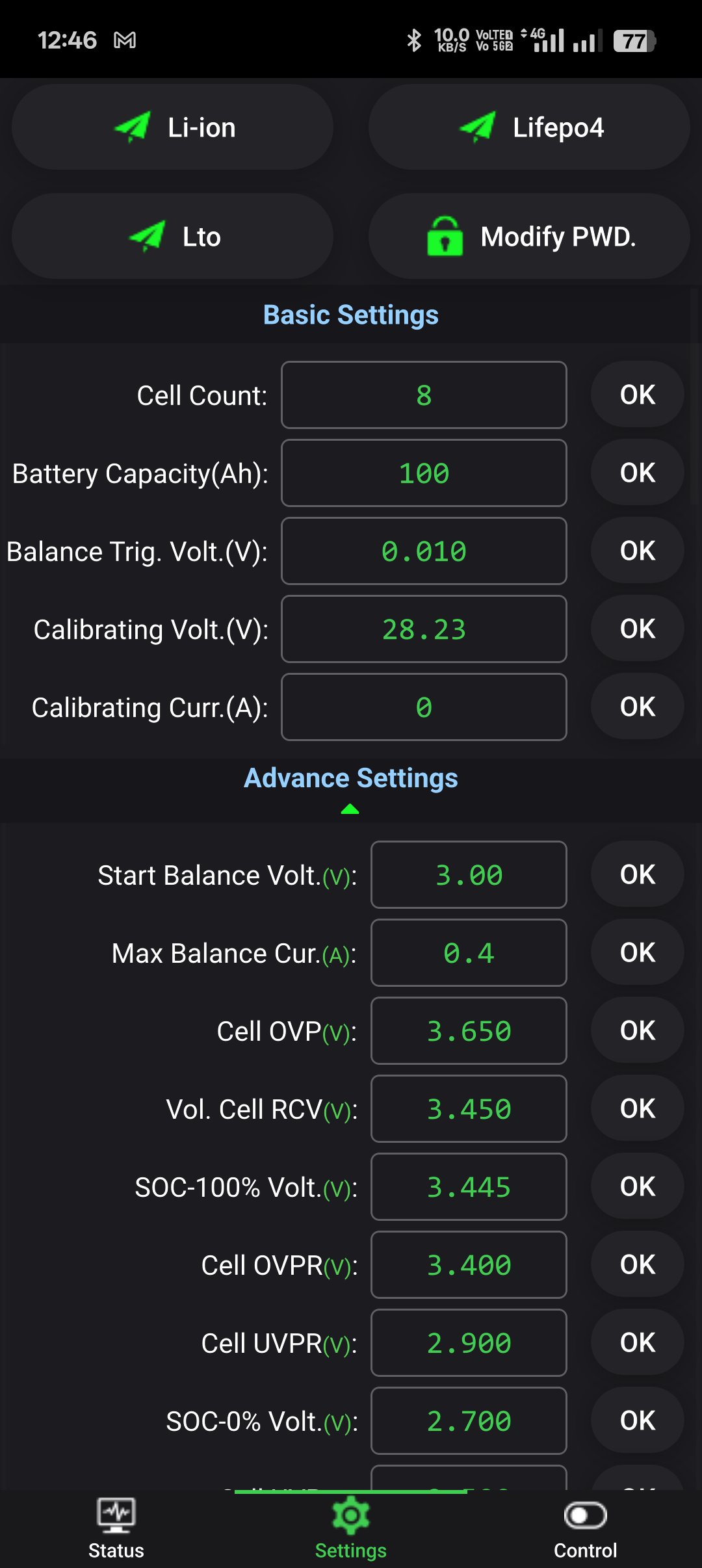The image size is (702, 1568).
Task: Apply the Li-ion battery preset
Action: 173,127
